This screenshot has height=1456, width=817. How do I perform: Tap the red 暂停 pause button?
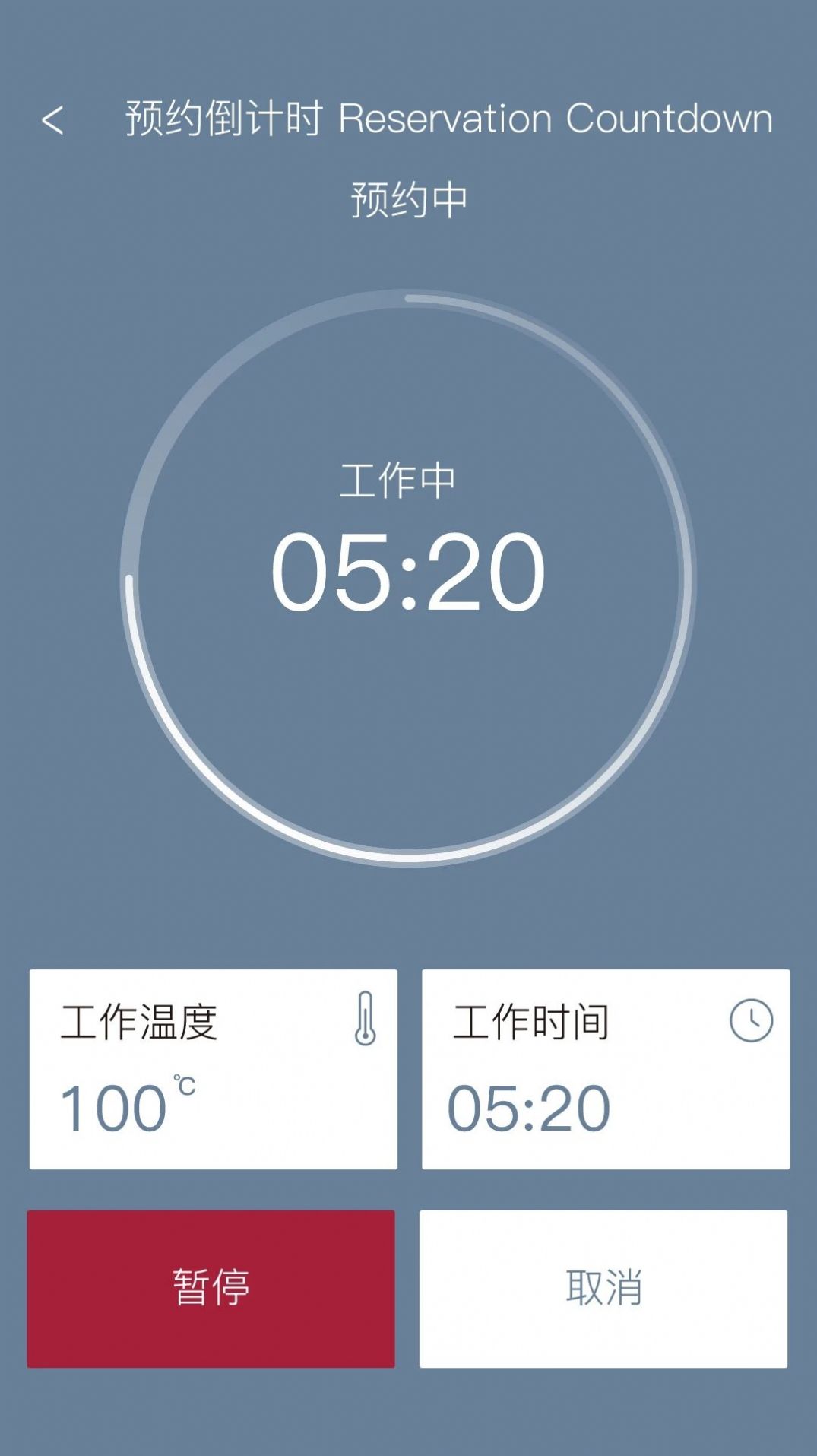coord(211,1288)
